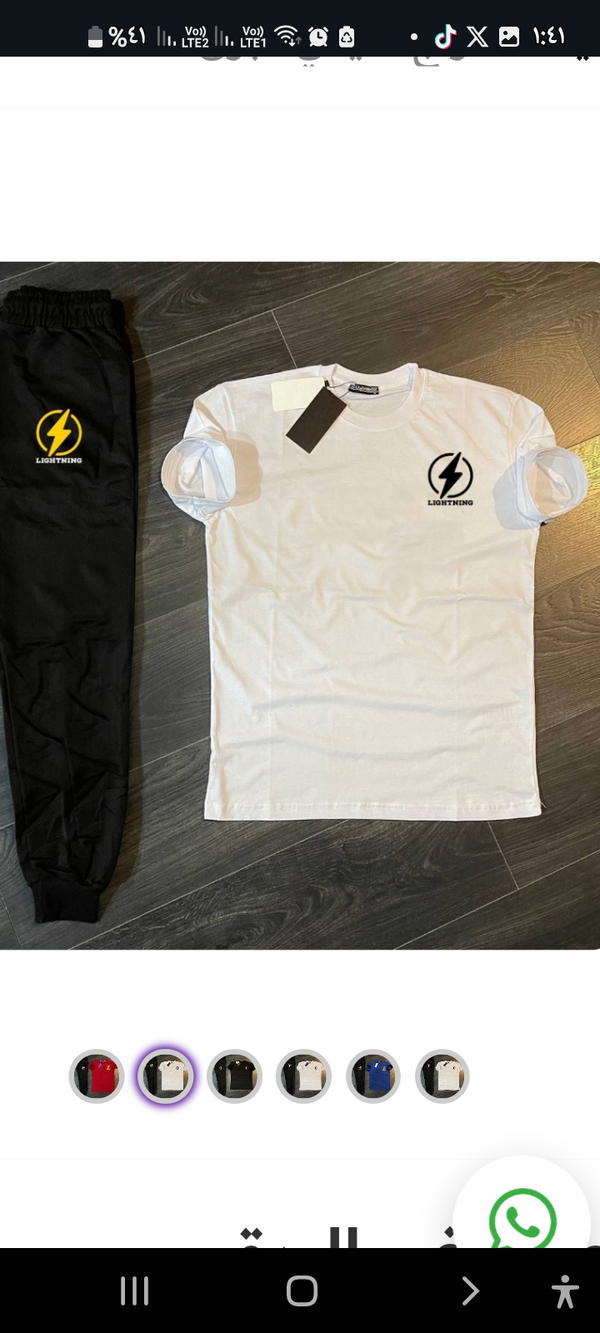Tap the highlighted white t-shirt thumbnail
Viewport: 600px width, 1333px height.
[166, 1076]
